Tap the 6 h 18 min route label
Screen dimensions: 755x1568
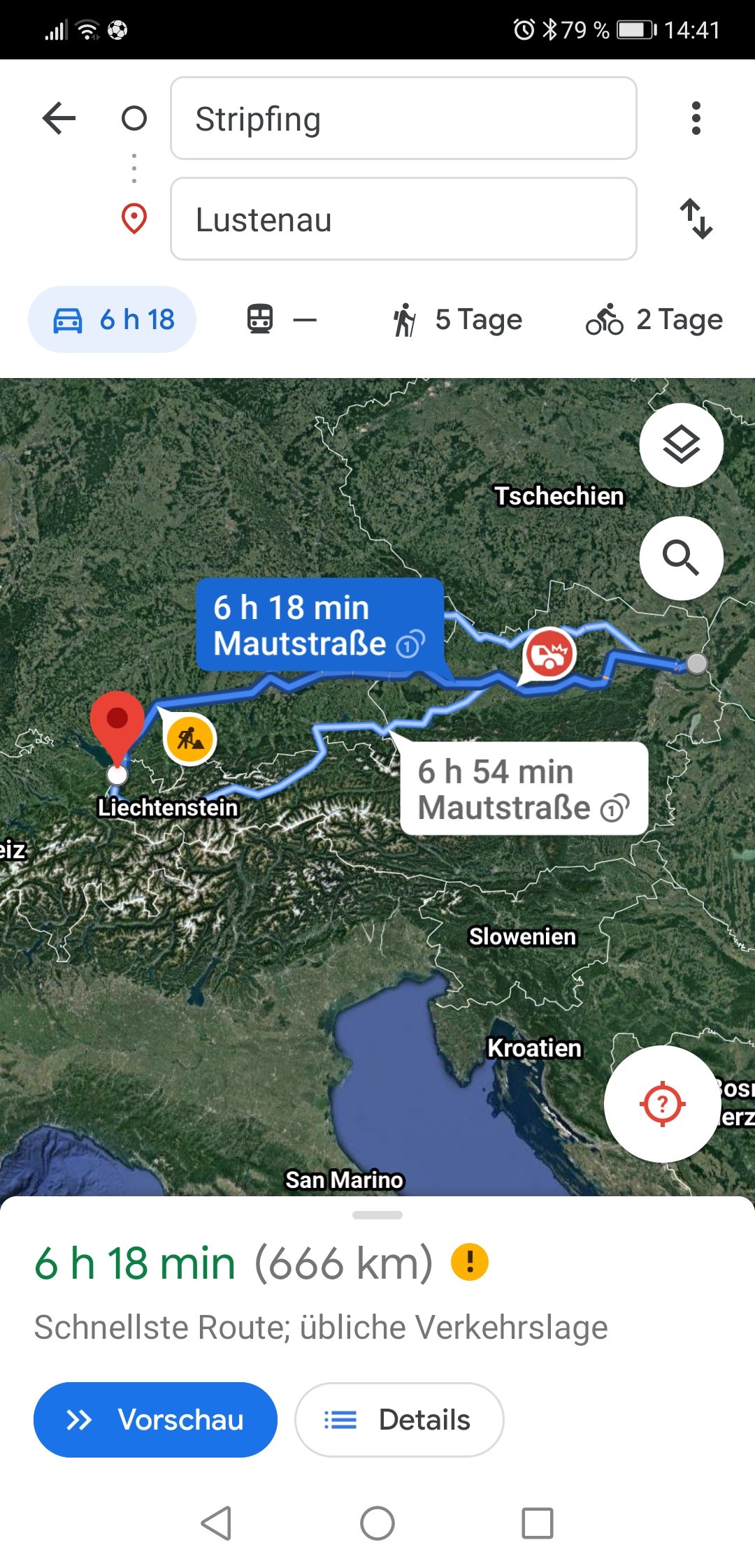(x=319, y=625)
